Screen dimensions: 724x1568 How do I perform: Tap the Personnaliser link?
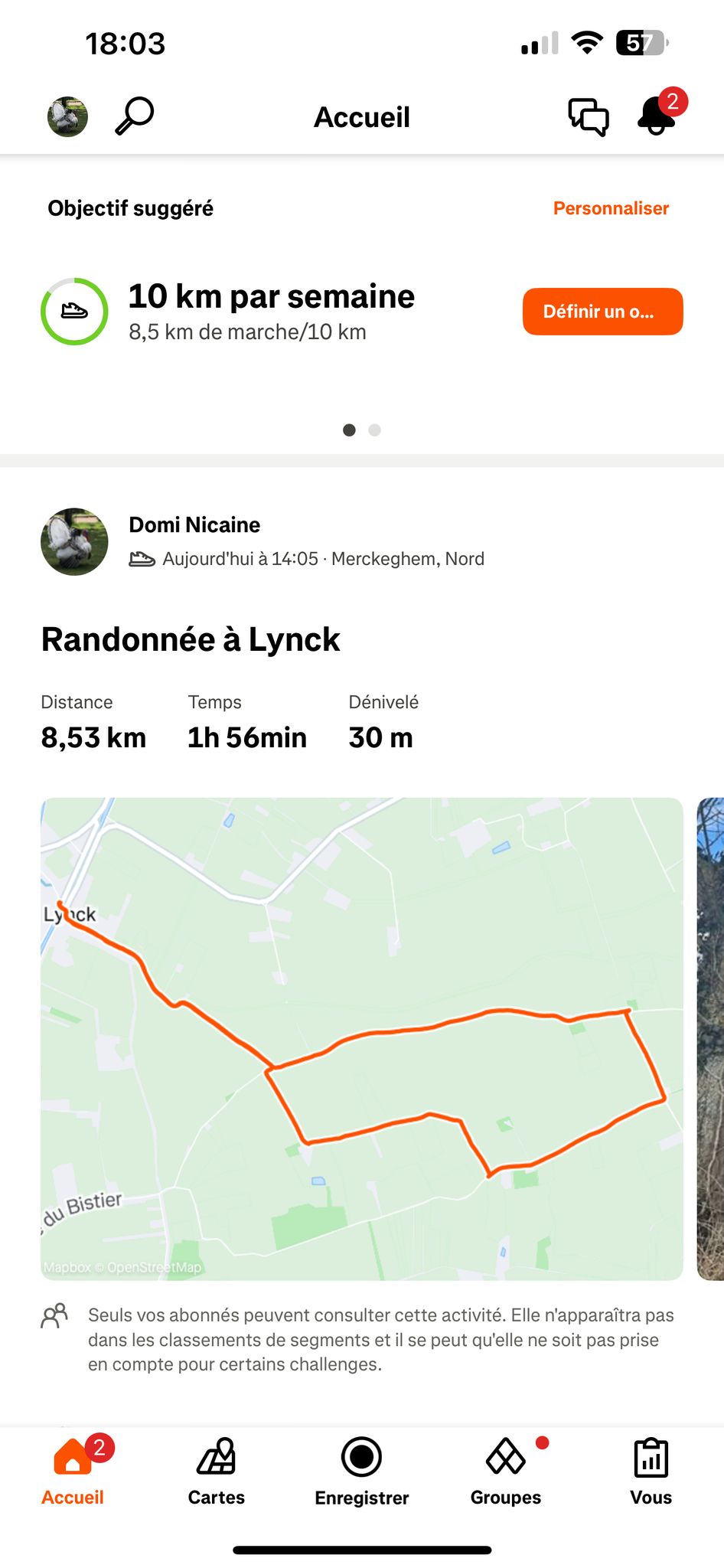(610, 208)
